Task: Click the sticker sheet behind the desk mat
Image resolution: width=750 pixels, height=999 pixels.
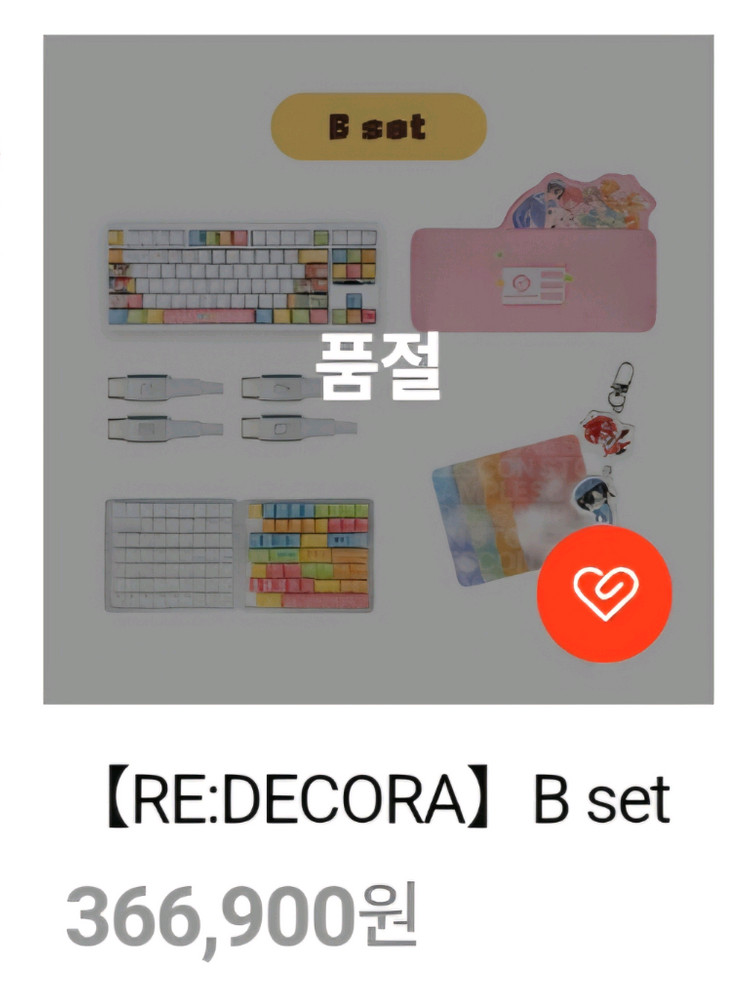Action: point(580,195)
